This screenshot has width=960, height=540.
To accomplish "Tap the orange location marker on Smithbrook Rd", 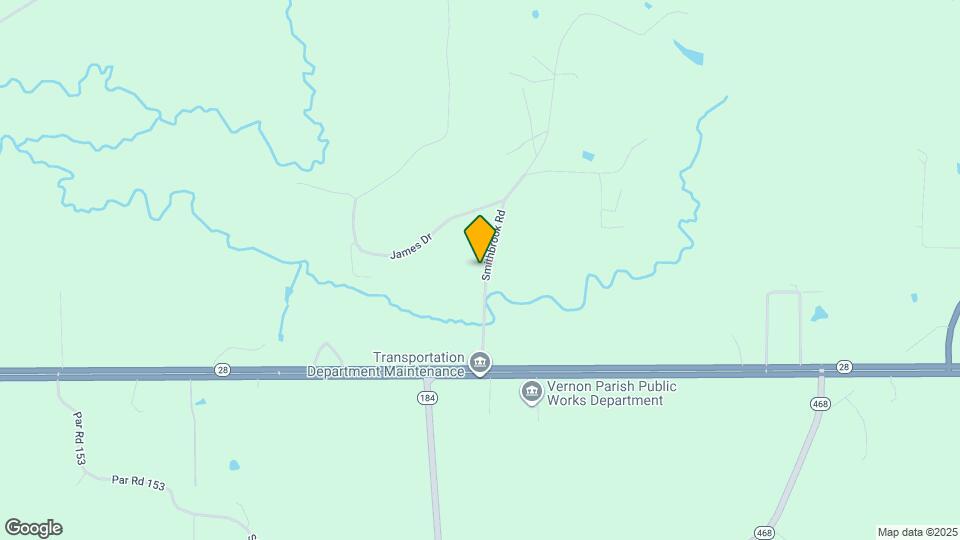I will click(x=480, y=238).
